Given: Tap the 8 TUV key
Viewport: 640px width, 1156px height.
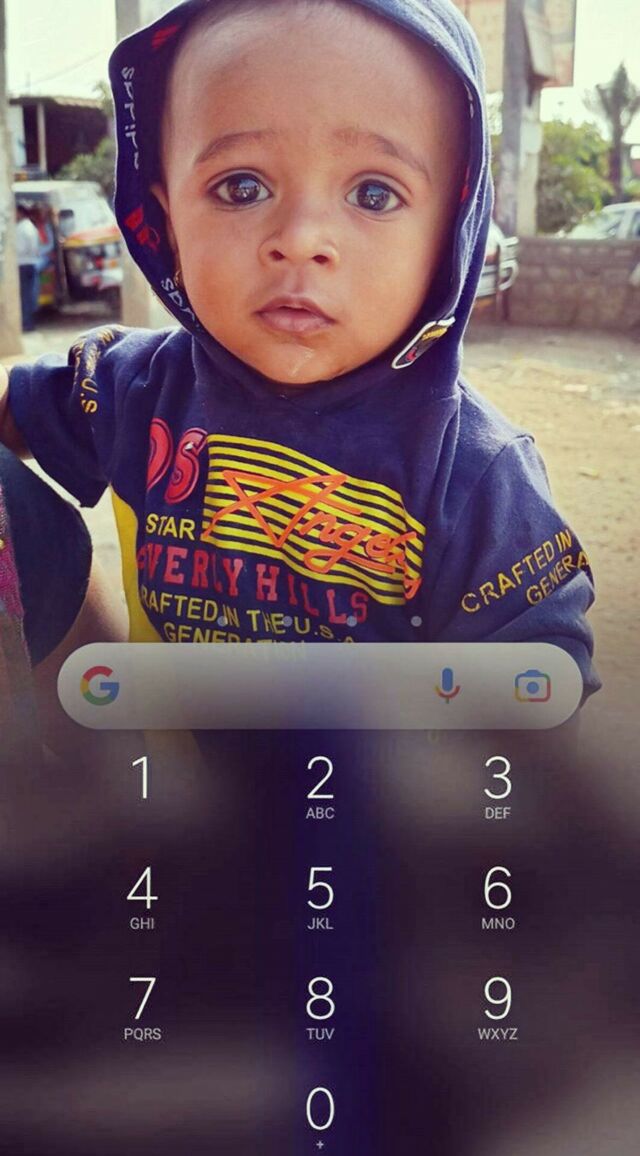Looking at the screenshot, I should pyautogui.click(x=320, y=1007).
